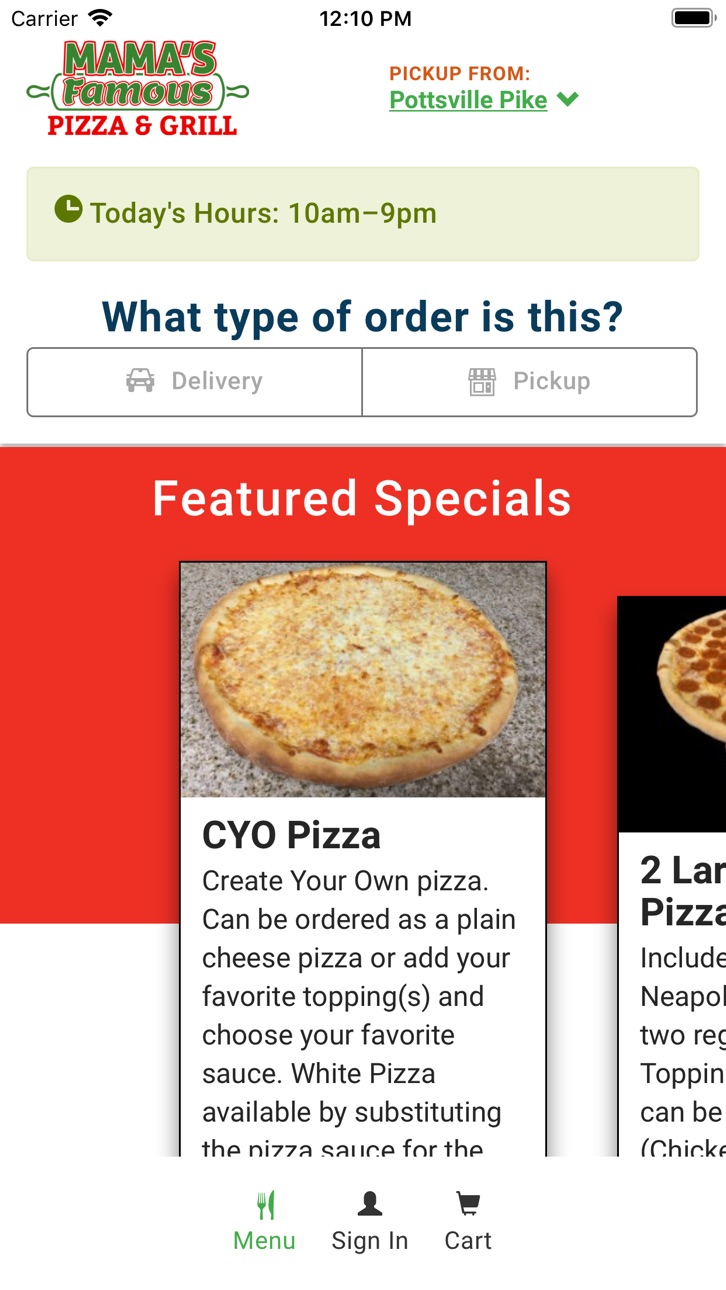726x1290 pixels.
Task: Choose Pickup as order type
Action: (529, 382)
